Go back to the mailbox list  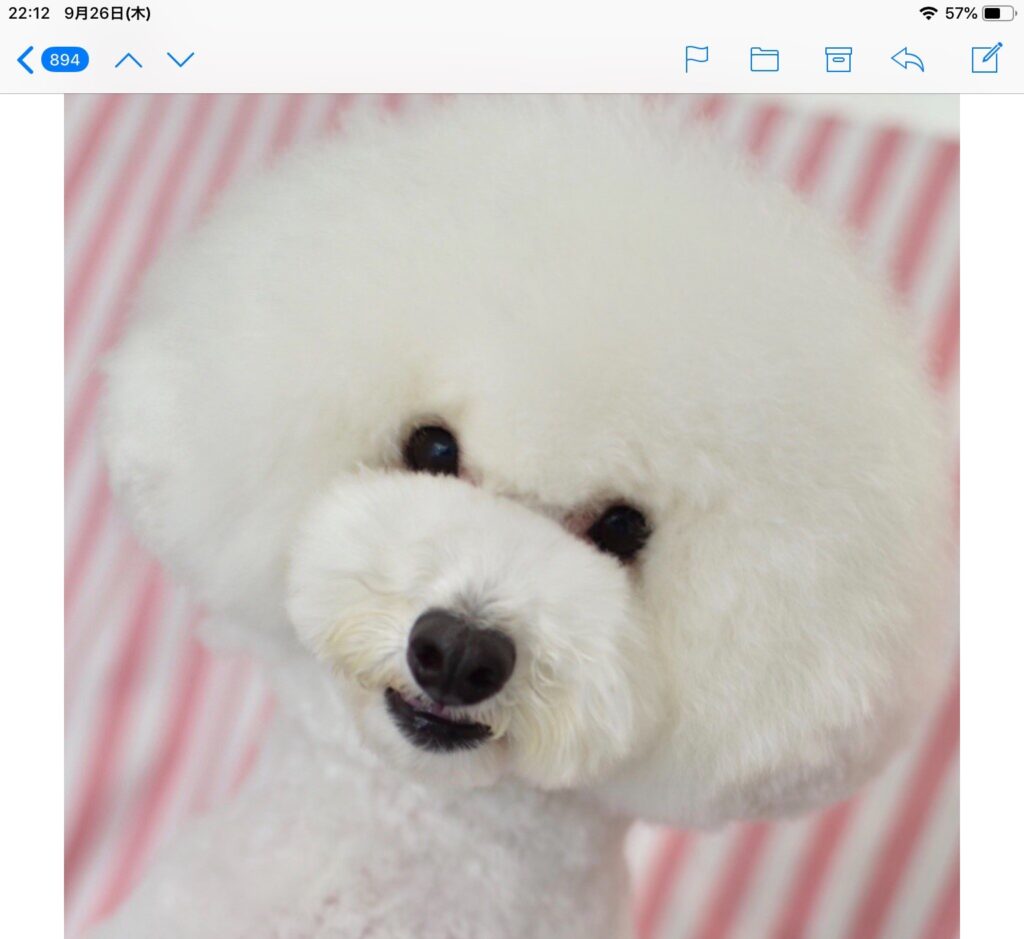pyautogui.click(x=52, y=60)
